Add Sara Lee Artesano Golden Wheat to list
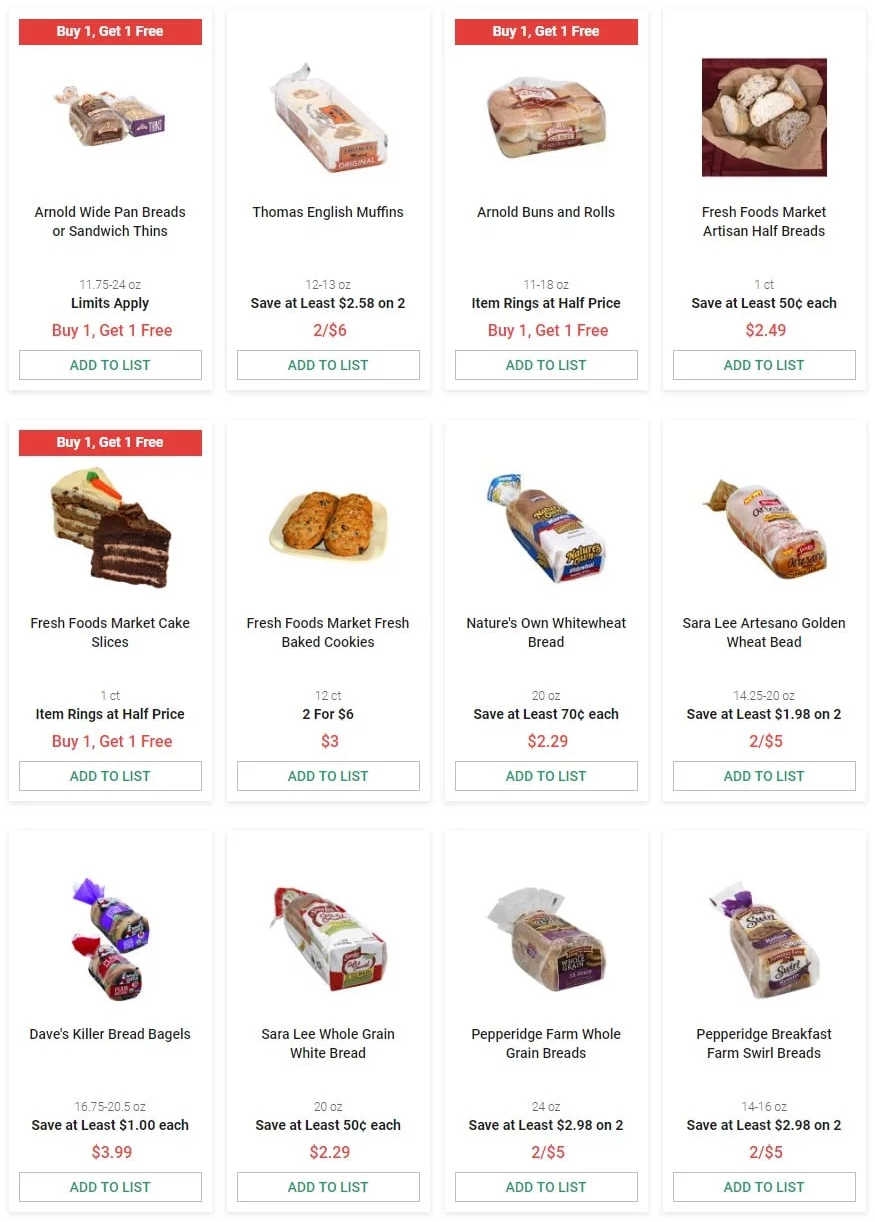This screenshot has height=1222, width=875. click(764, 776)
